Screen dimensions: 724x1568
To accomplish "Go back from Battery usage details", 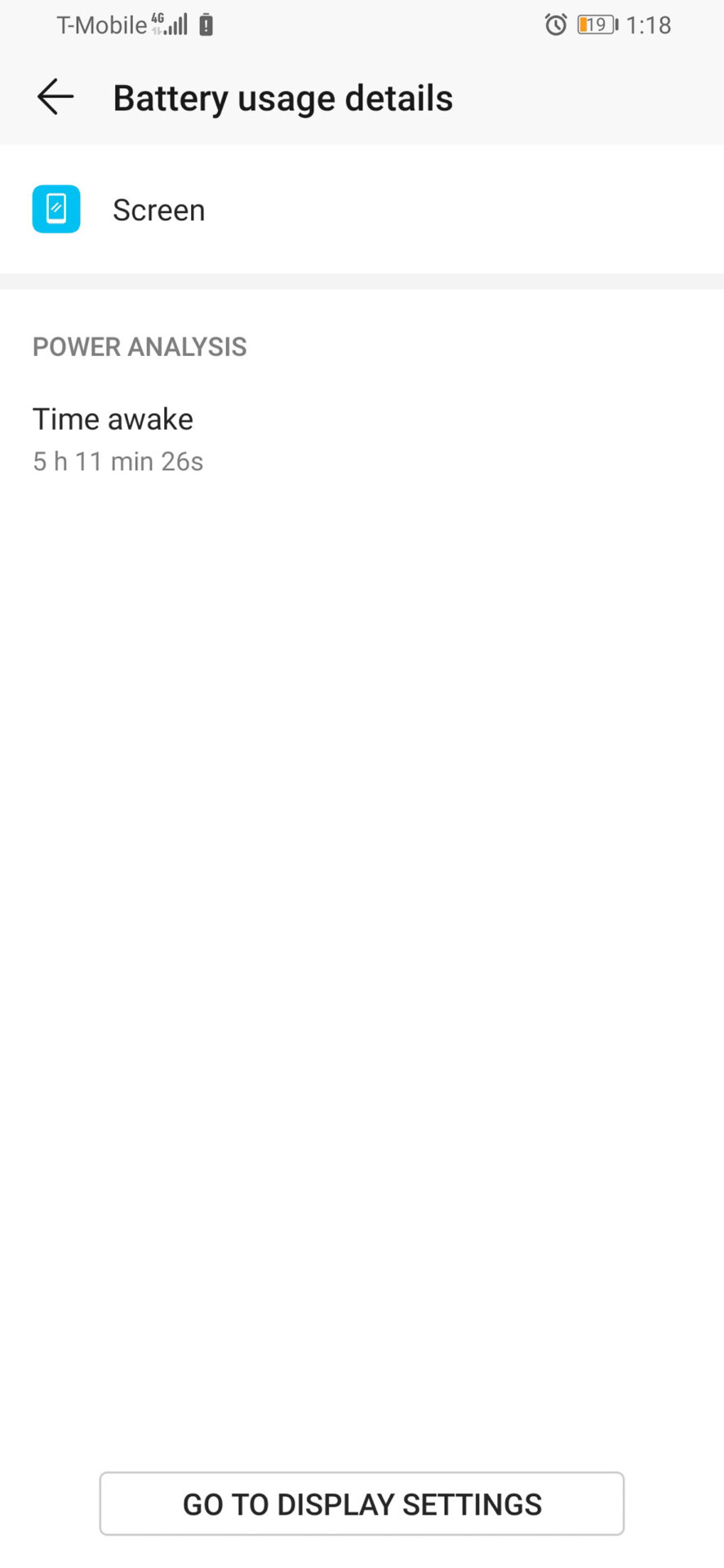I will pos(56,97).
